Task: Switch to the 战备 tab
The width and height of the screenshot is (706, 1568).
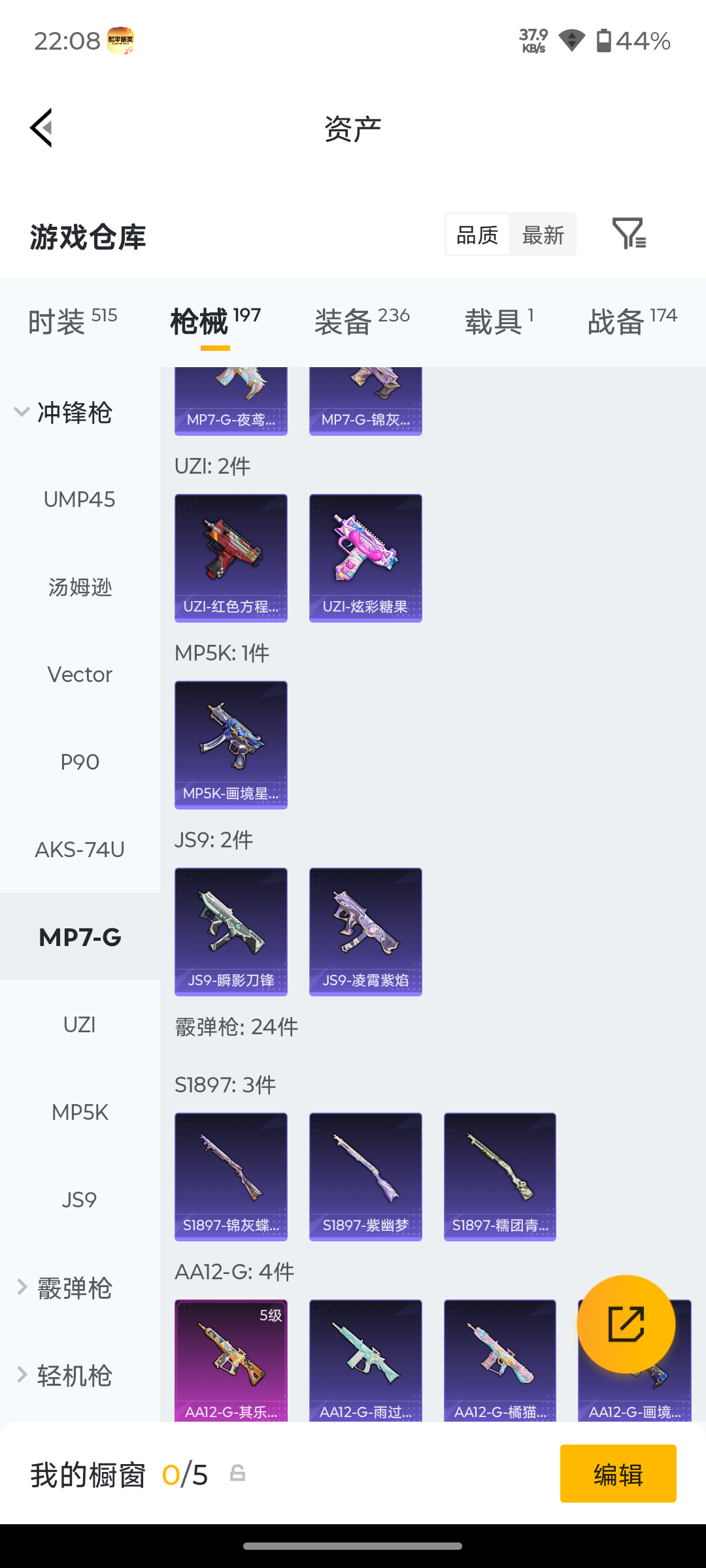Action: tap(632, 321)
